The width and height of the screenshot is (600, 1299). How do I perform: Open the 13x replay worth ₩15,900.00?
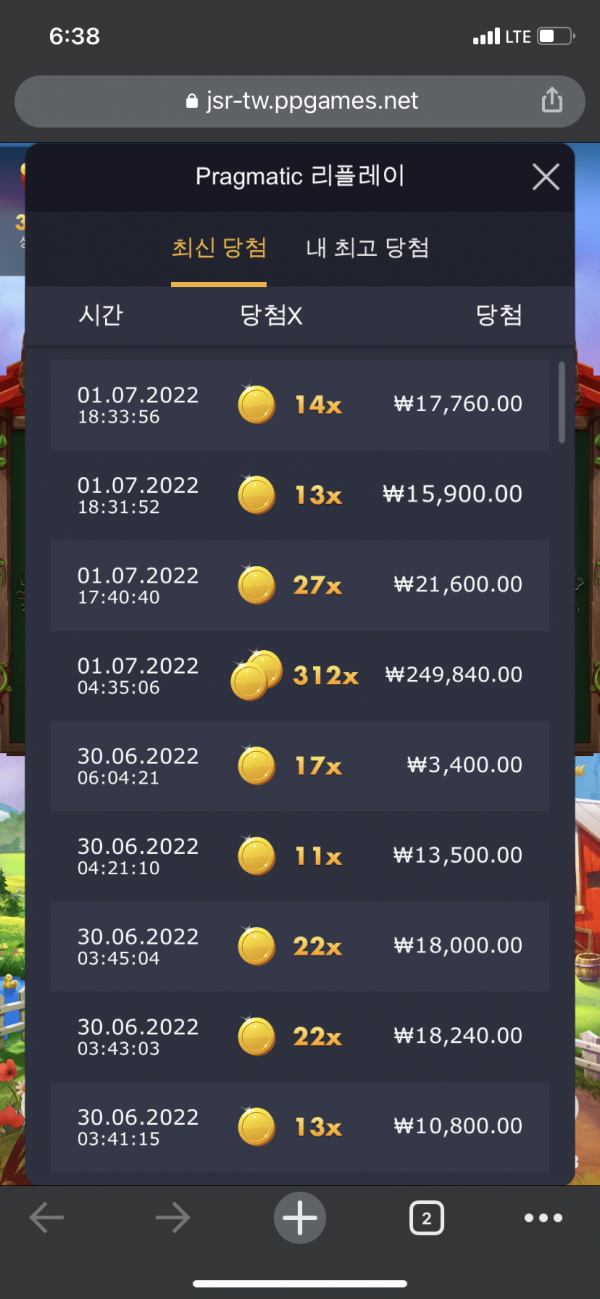pos(300,494)
